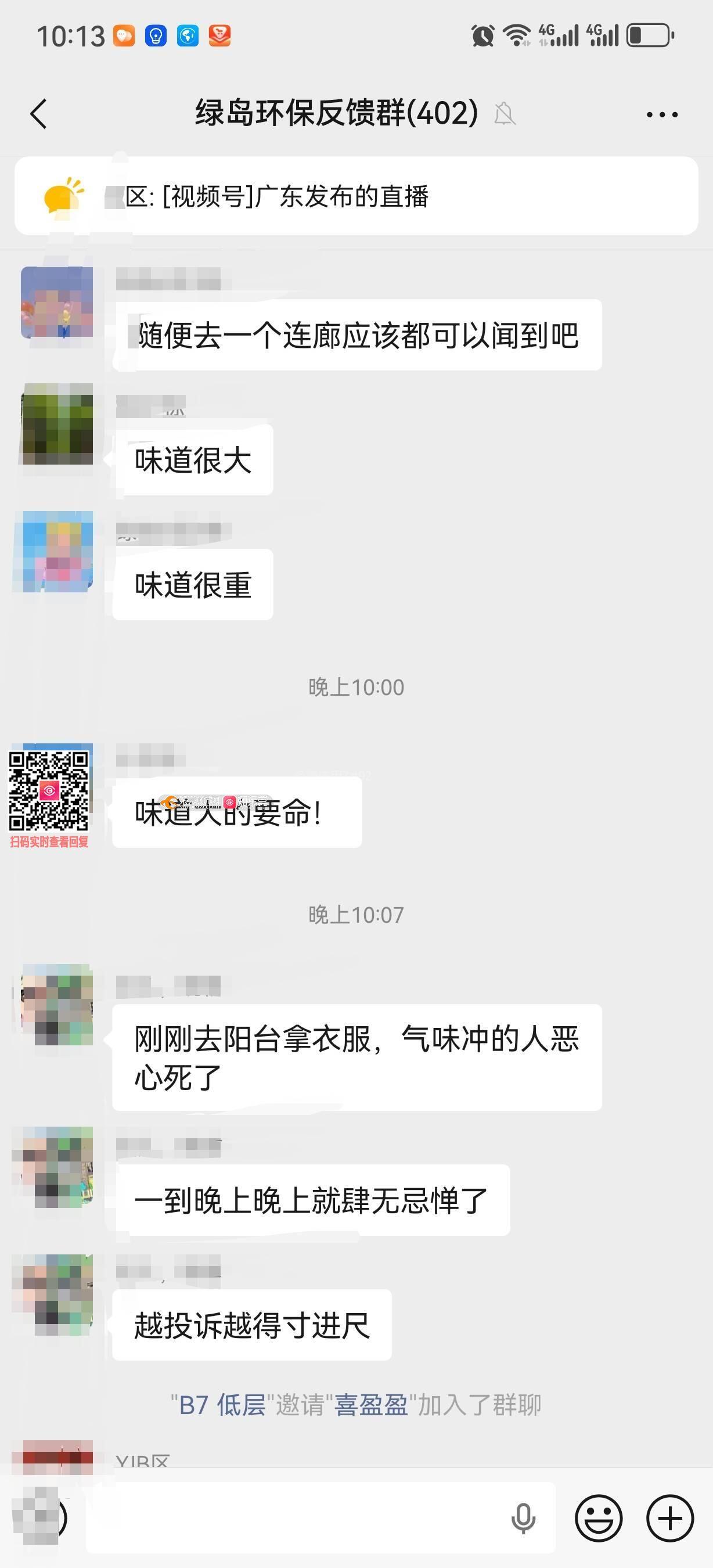Tap the avatar beside "味道很大"
Viewport: 713px width, 1568px height.
57,425
